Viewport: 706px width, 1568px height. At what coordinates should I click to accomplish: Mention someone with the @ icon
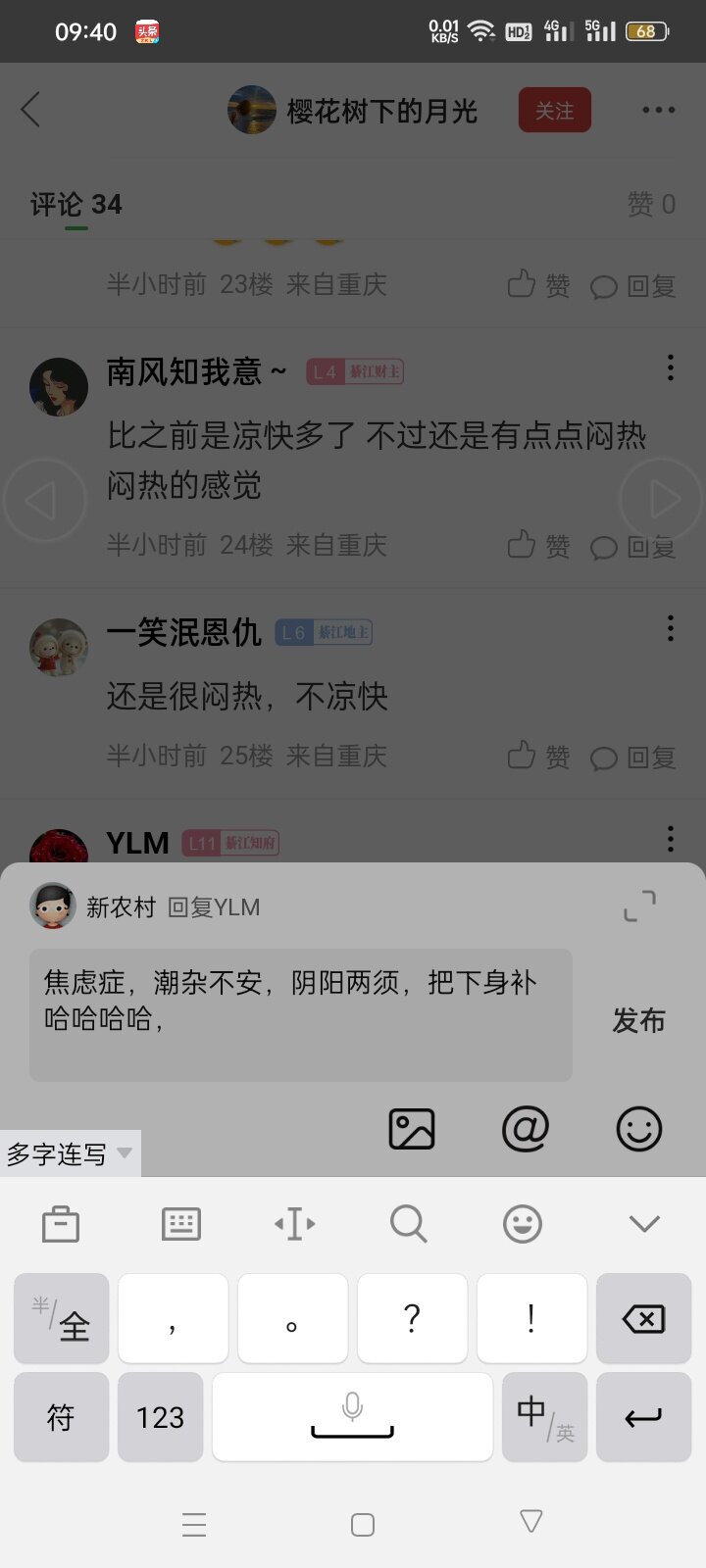[x=526, y=1129]
